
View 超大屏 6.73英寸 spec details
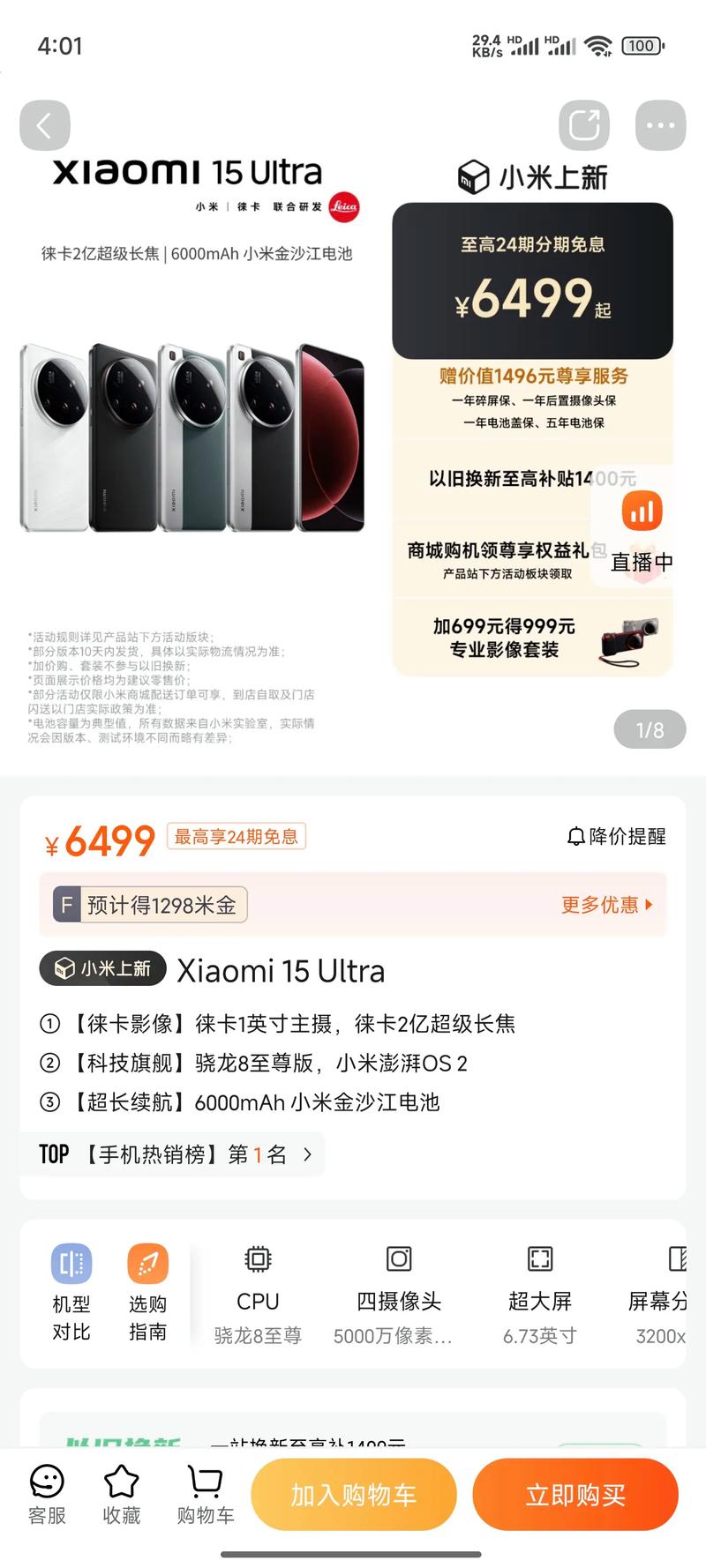click(x=539, y=1294)
